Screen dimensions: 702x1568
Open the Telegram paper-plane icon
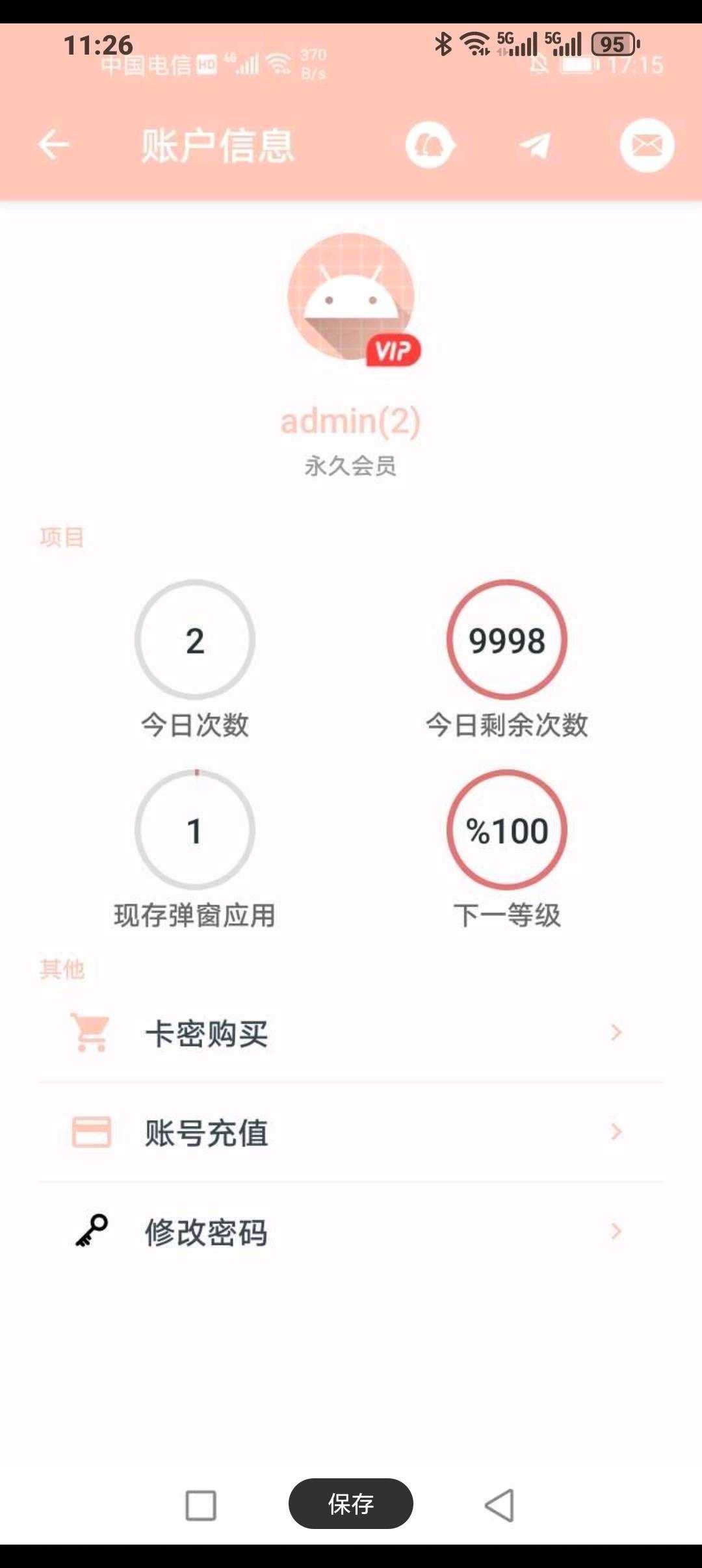[535, 145]
